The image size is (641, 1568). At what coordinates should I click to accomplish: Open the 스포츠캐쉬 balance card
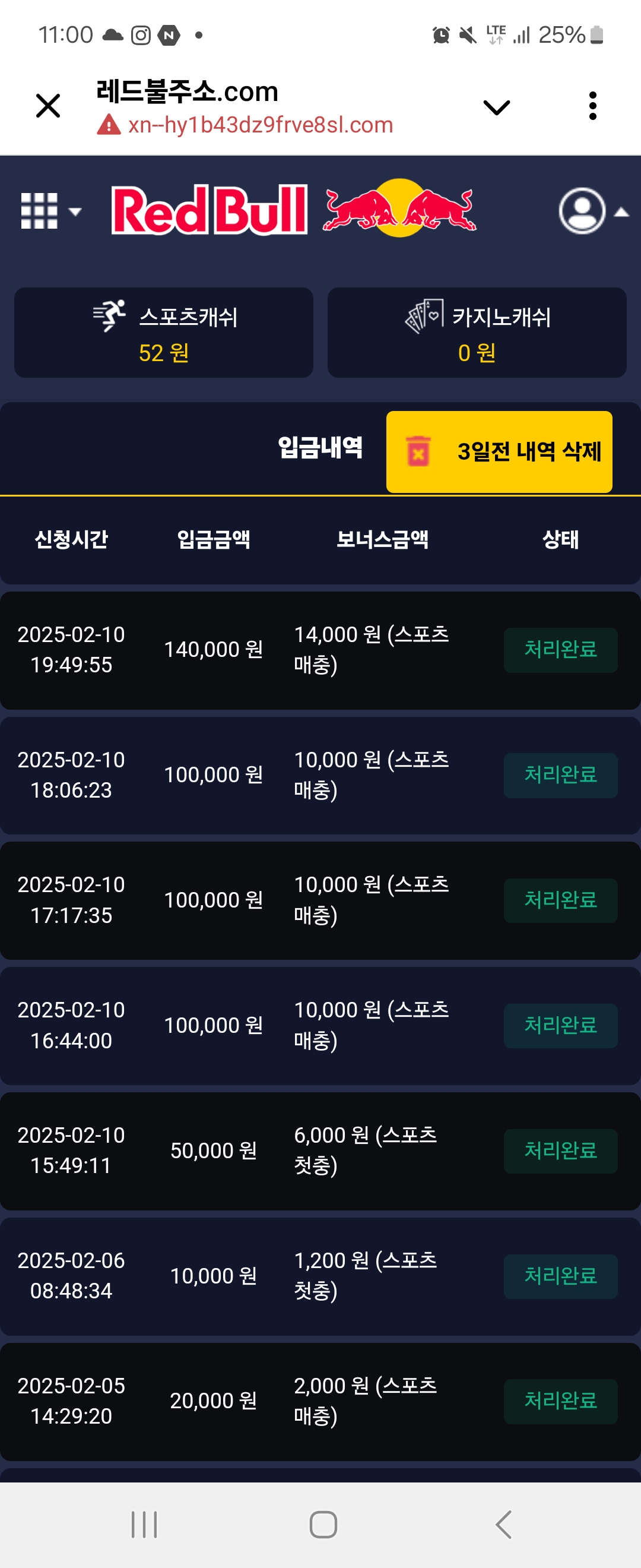point(164,333)
